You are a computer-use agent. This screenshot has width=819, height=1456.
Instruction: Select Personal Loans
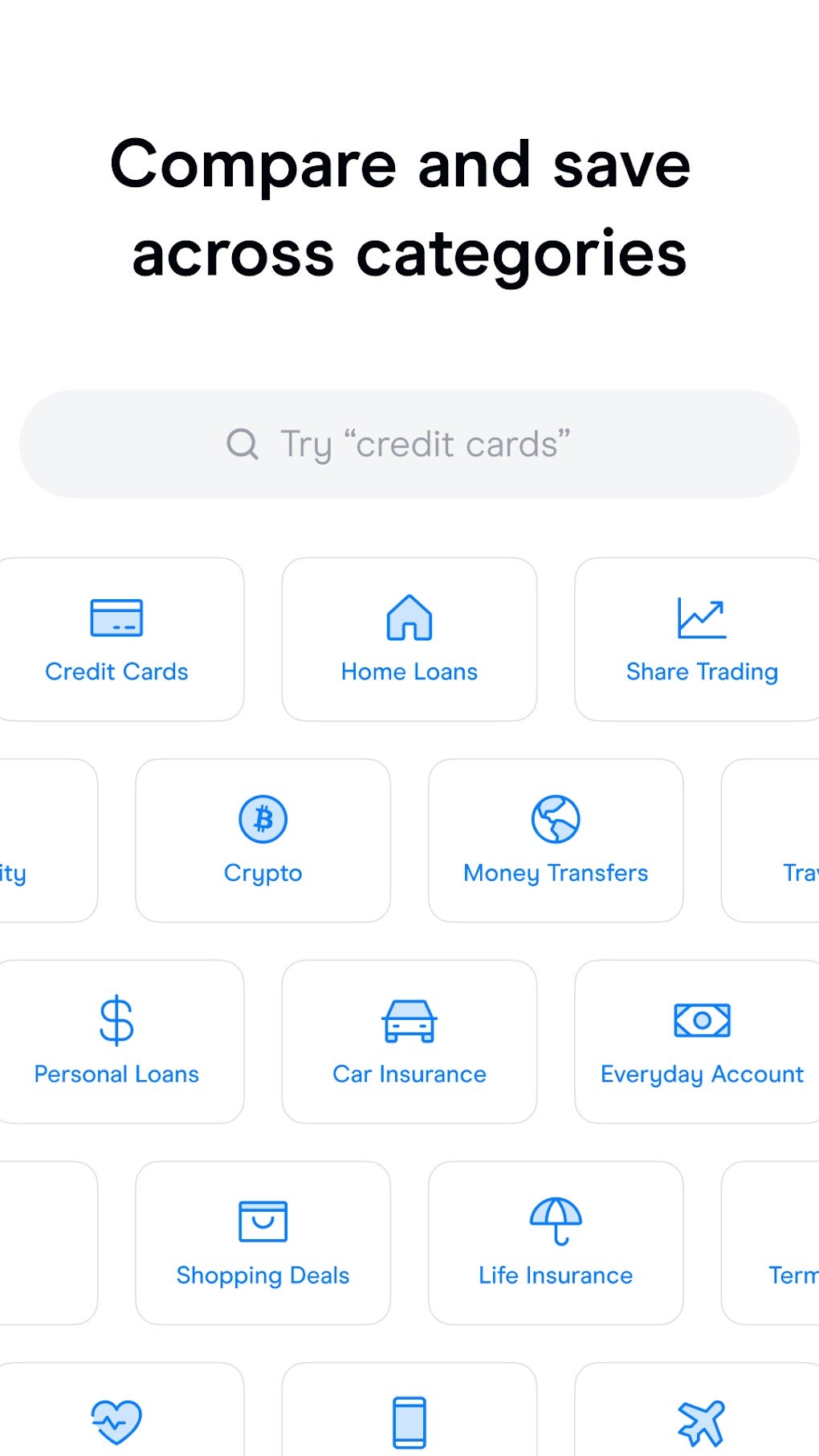[117, 1042]
